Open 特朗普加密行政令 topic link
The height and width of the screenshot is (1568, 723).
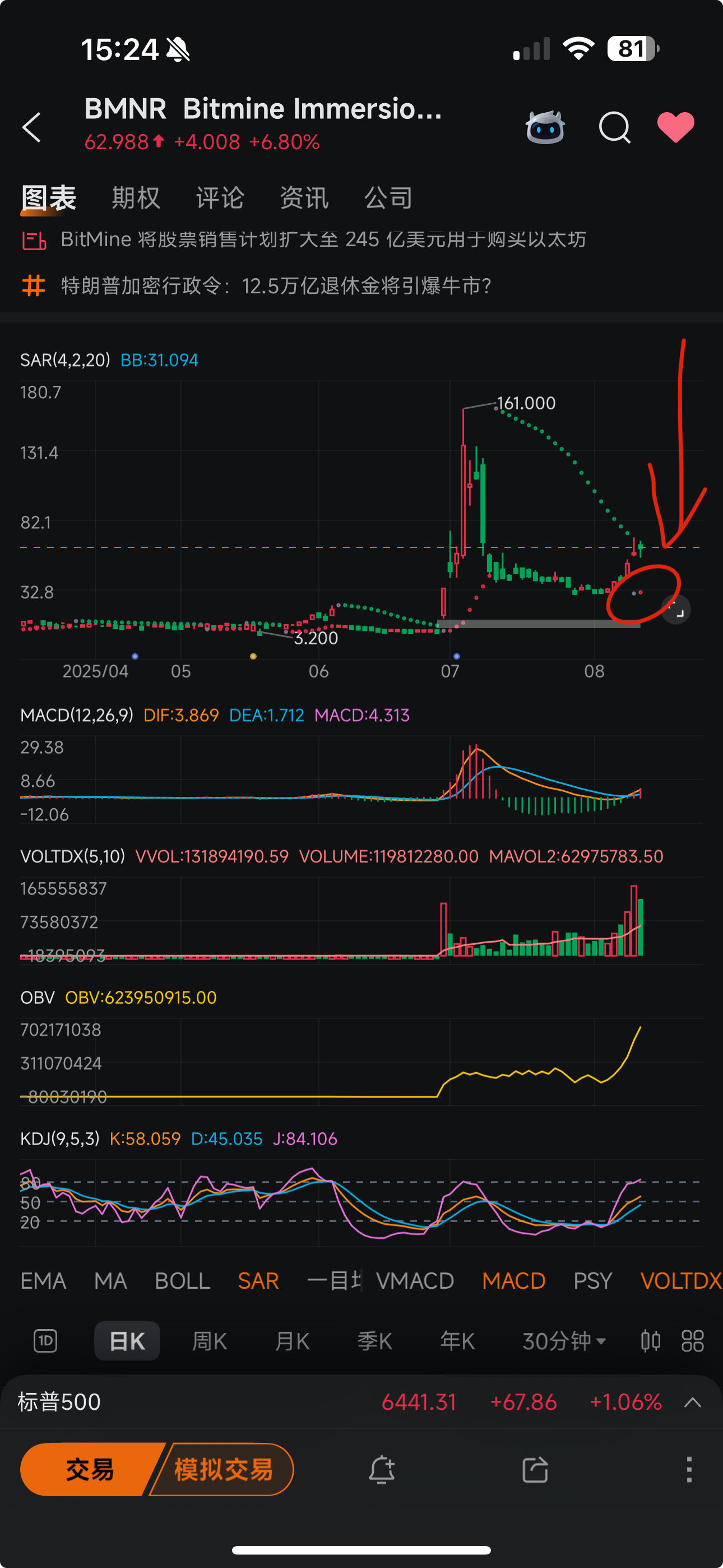coord(276,285)
